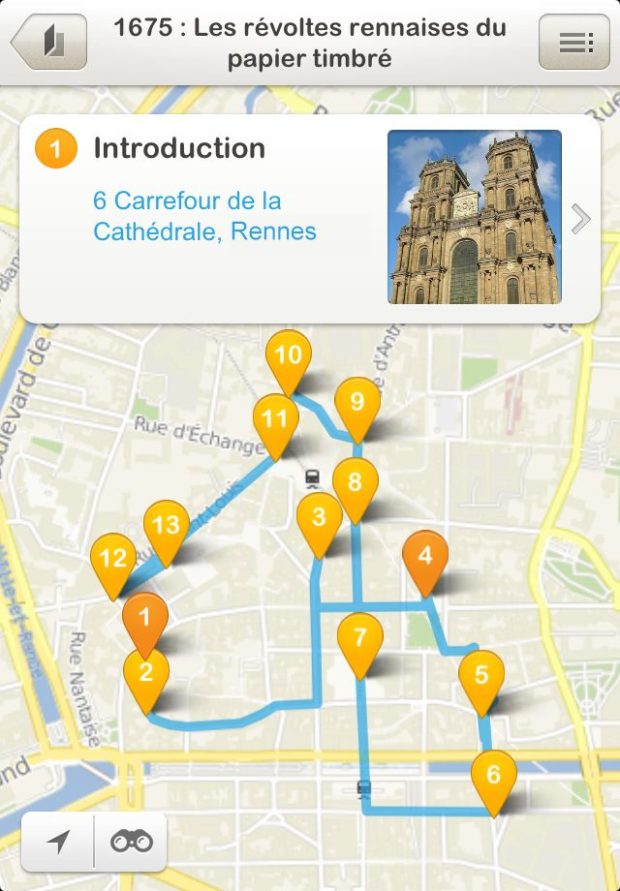Select map pin number 5
This screenshot has width=620, height=891.
481,676
